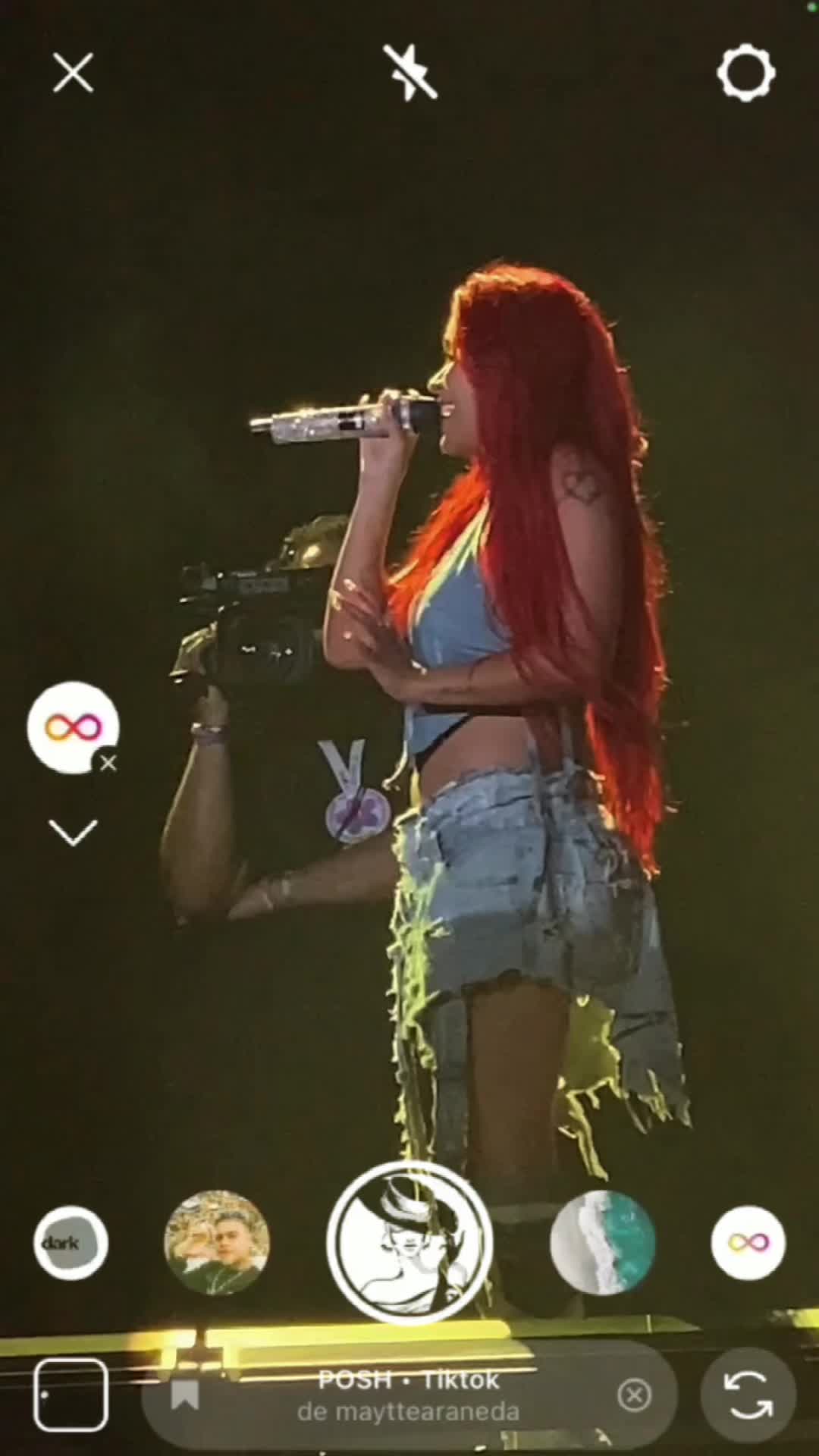Tap the POSH effect shutter button

coord(409,1242)
